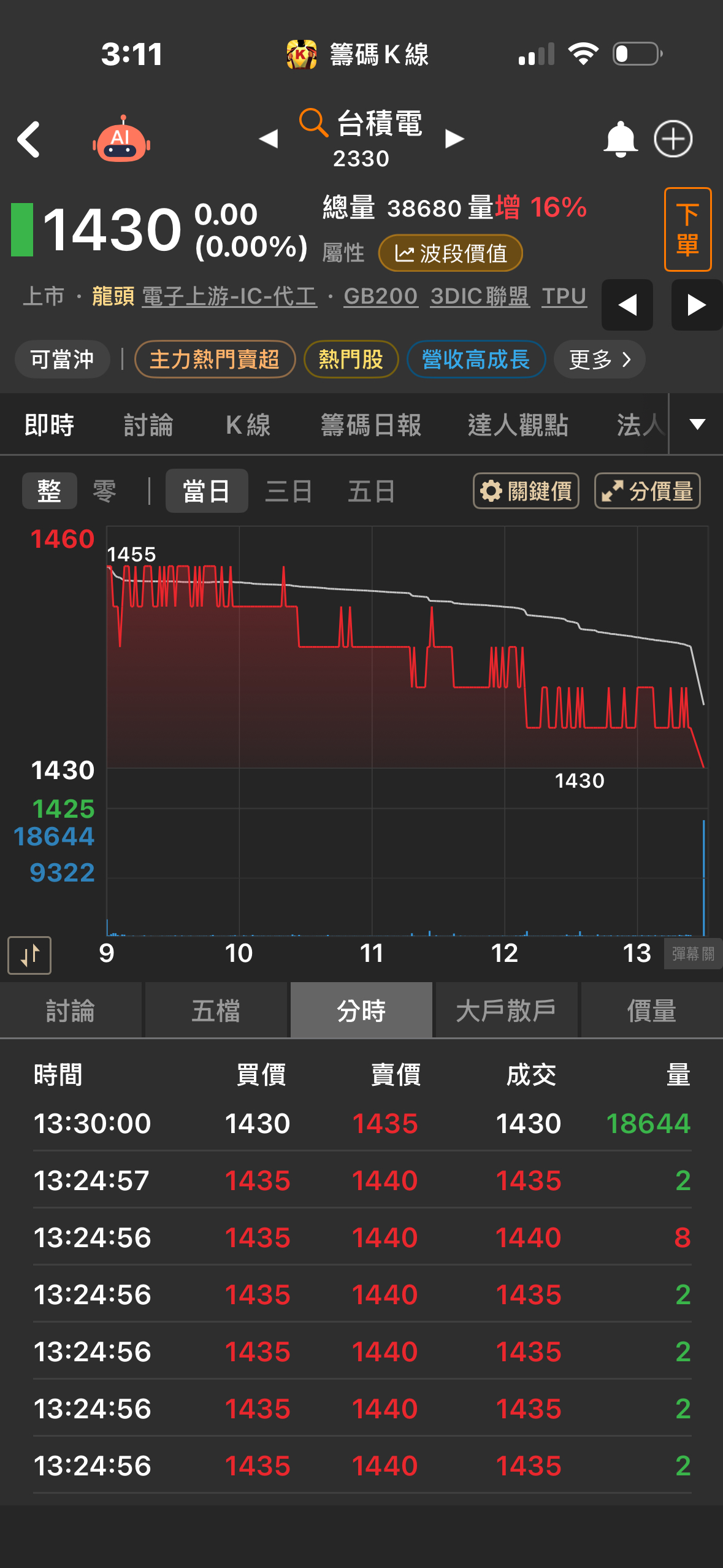Expand the tab list dropdown arrow
The width and height of the screenshot is (723, 1568).
tap(697, 425)
